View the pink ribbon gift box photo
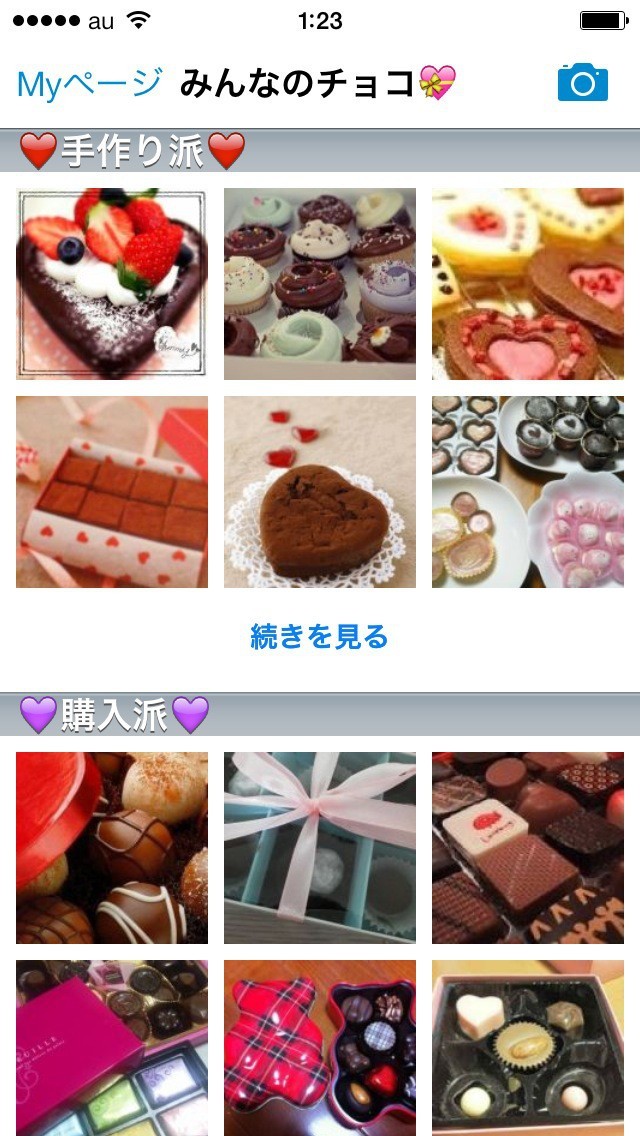The height and width of the screenshot is (1136, 640). [320, 848]
